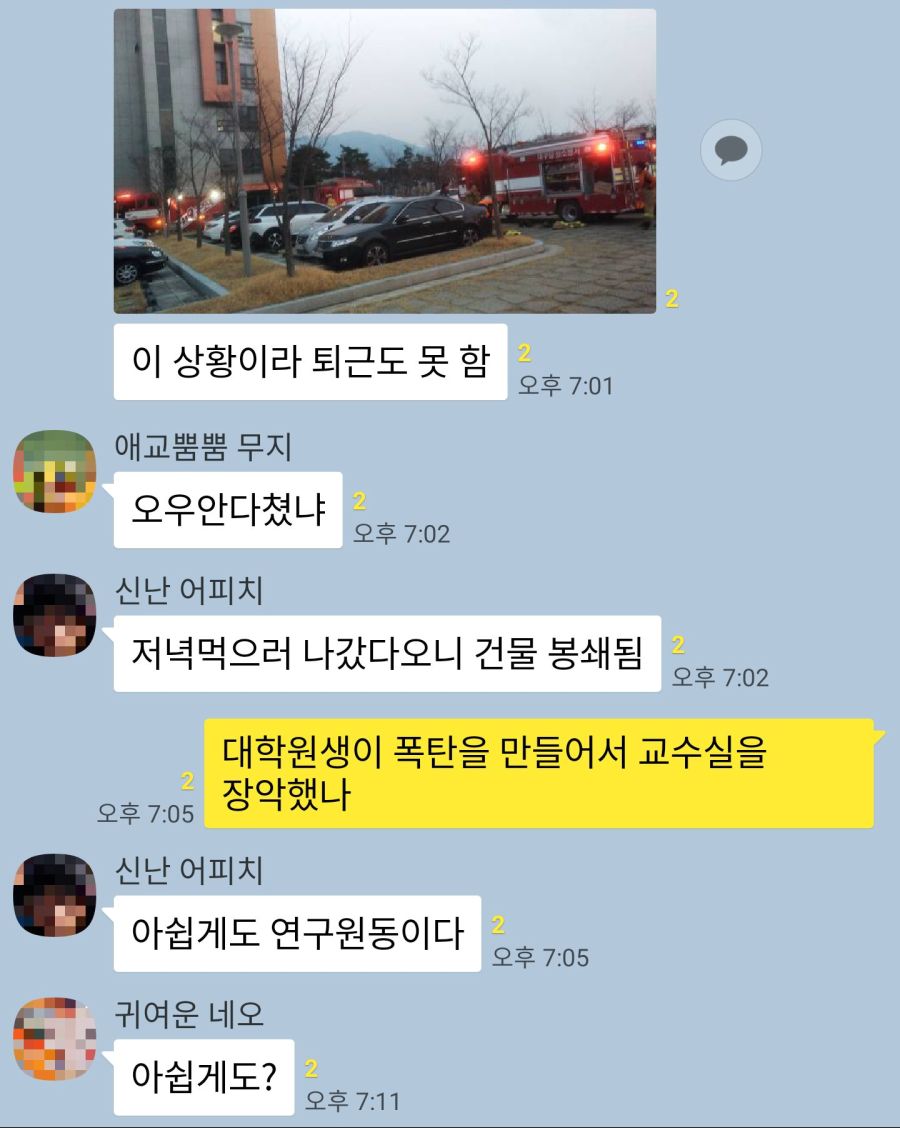Open the fire truck photo in chat
This screenshot has width=900, height=1128.
[x=385, y=161]
